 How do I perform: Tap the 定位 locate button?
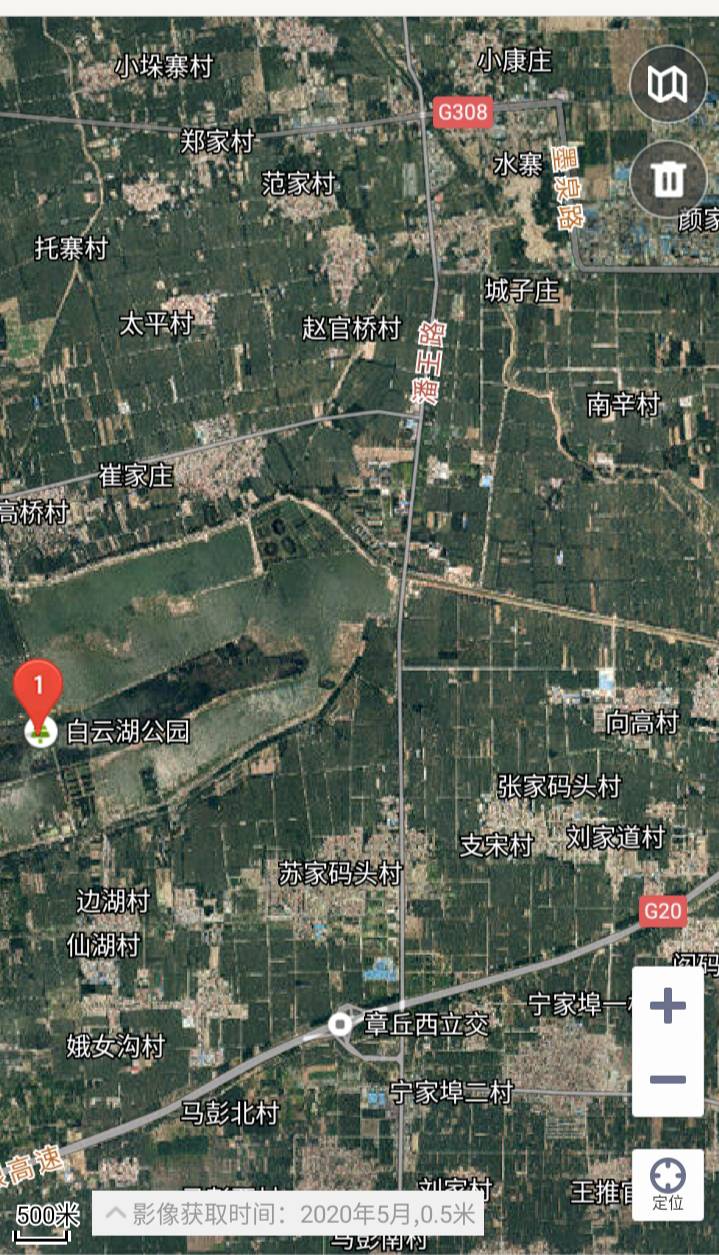pos(668,1185)
